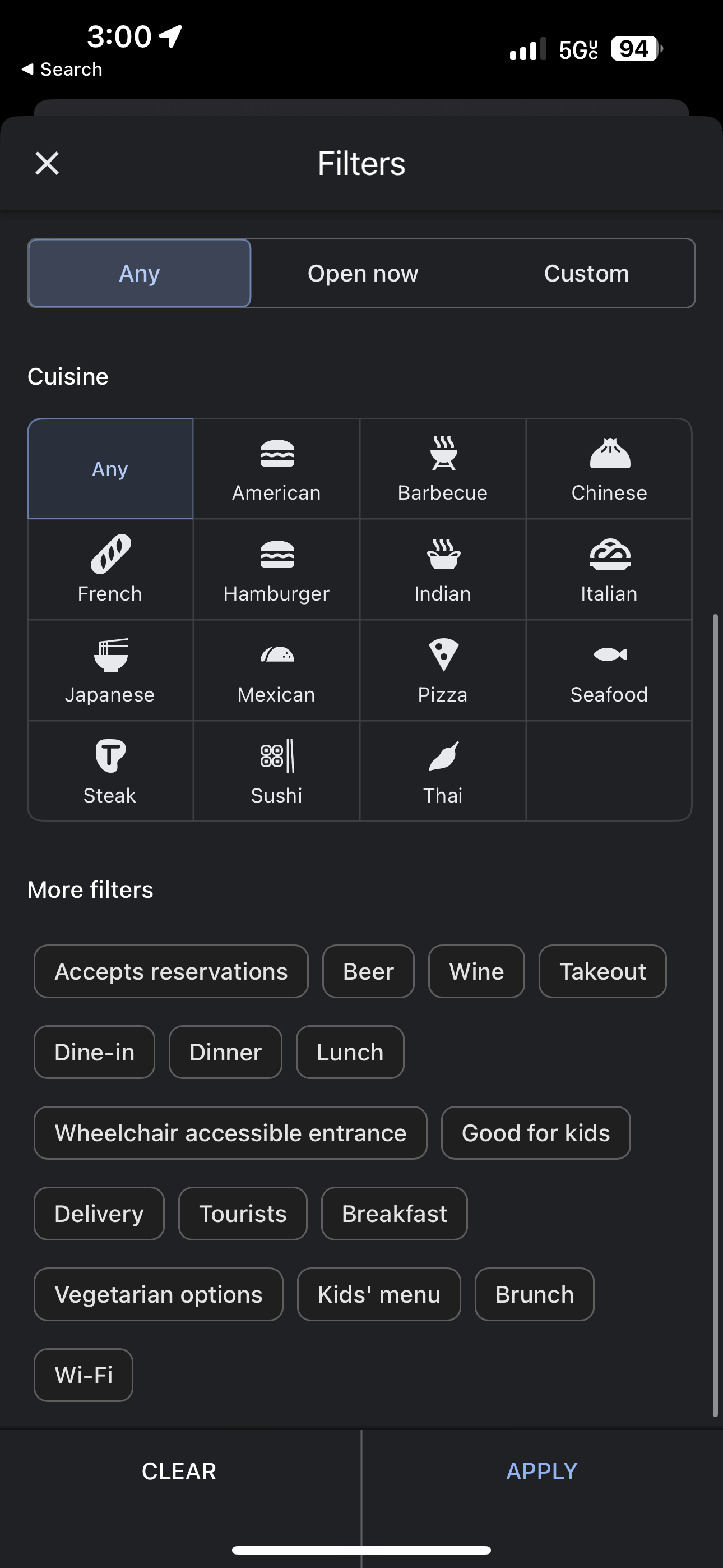Tap the Accepts reservations chip
The width and height of the screenshot is (723, 1568).
pos(171,971)
